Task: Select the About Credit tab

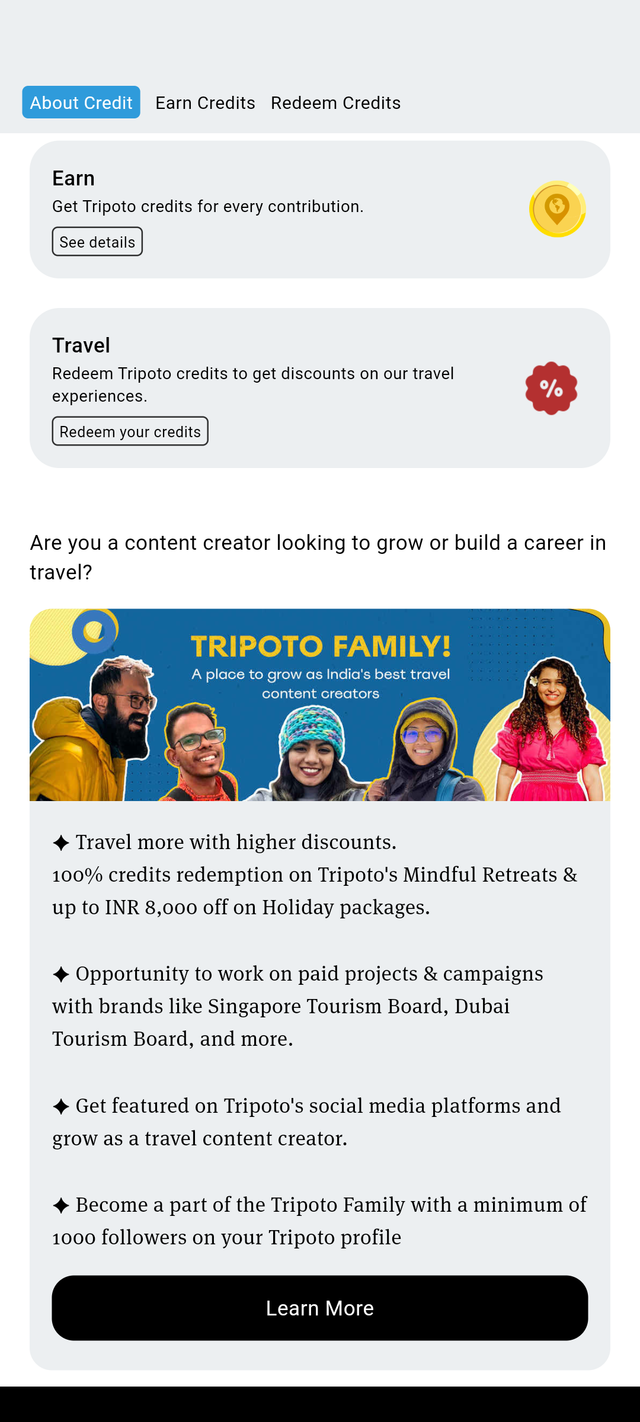Action: (81, 103)
